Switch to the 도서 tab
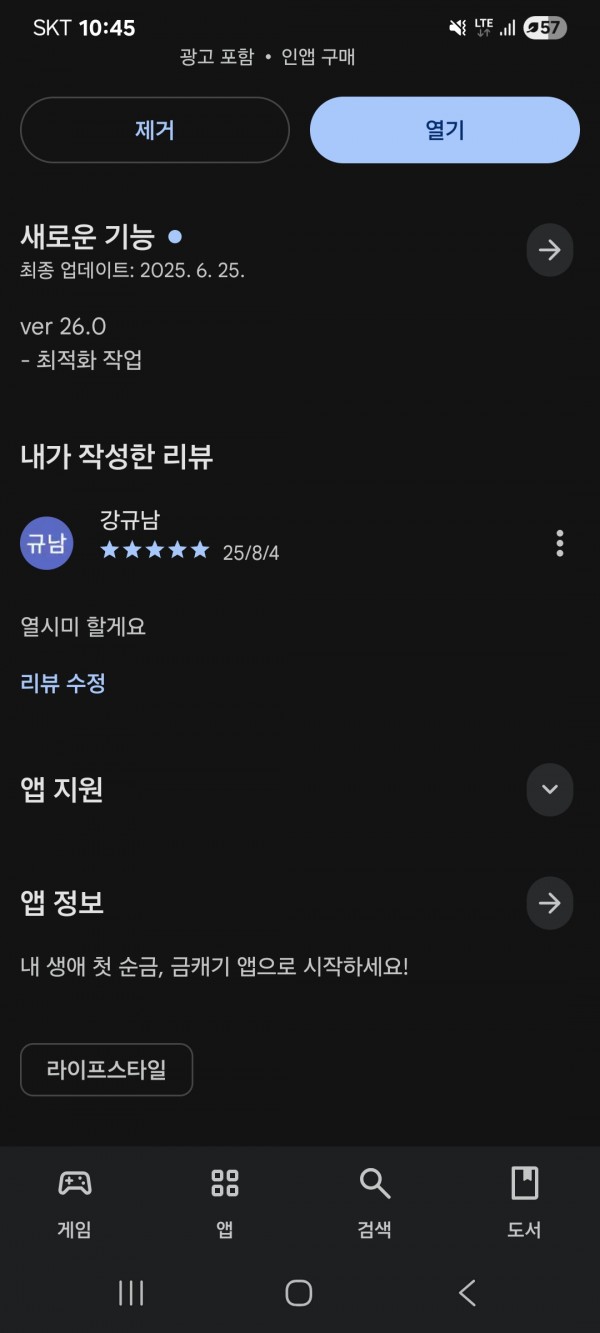Screen dimensions: 600x1333 pyautogui.click(x=524, y=1203)
